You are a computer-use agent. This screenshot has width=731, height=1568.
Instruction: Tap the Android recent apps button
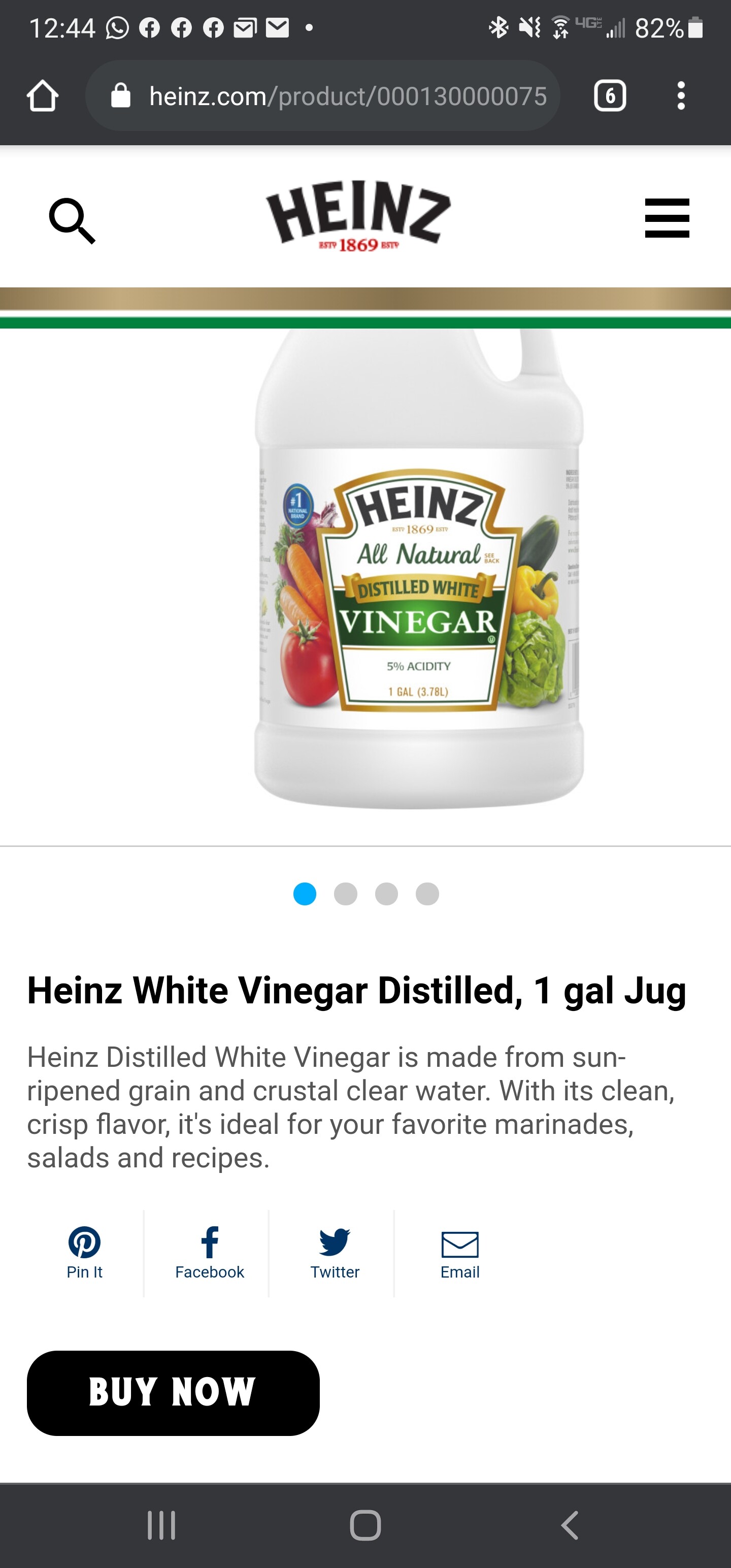pos(161,1525)
